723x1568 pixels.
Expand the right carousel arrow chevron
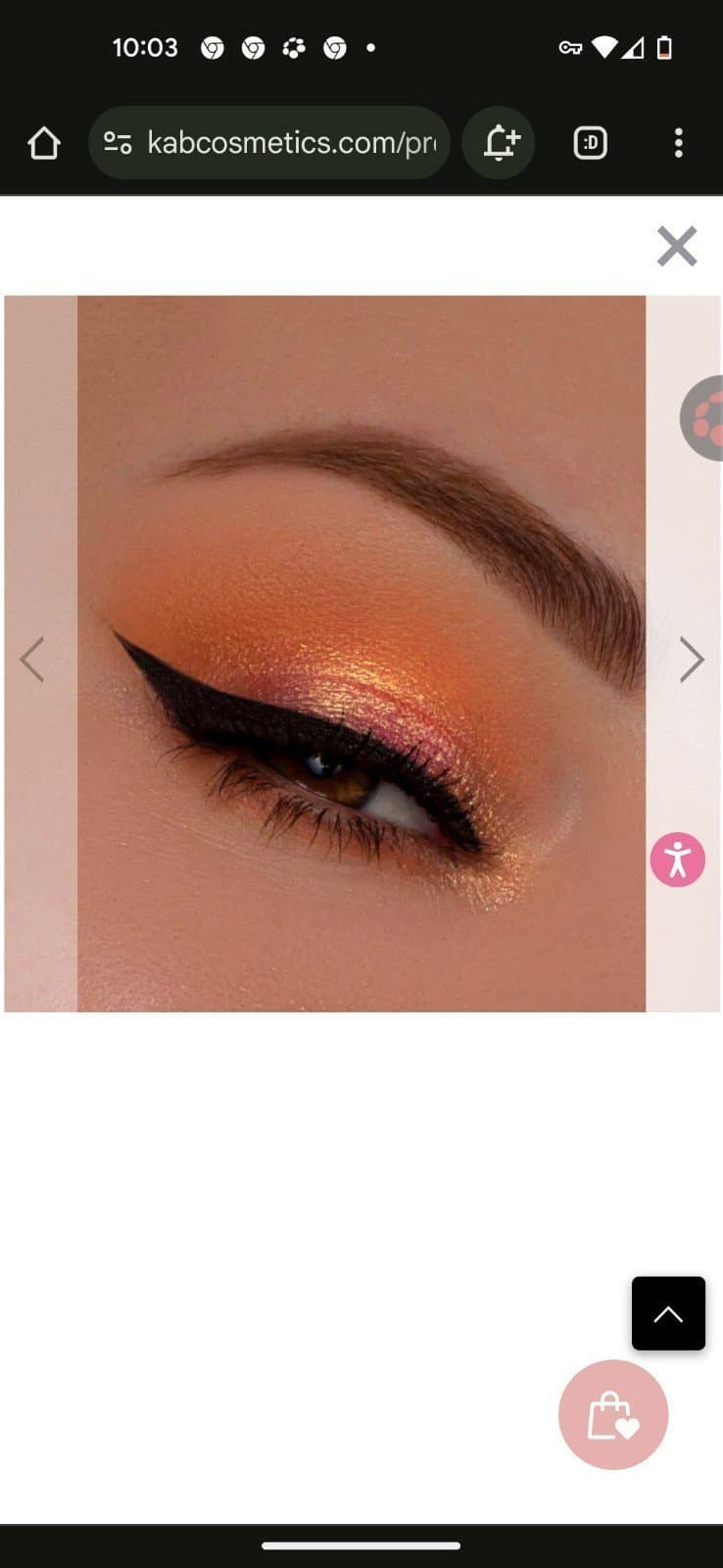pyautogui.click(x=692, y=659)
